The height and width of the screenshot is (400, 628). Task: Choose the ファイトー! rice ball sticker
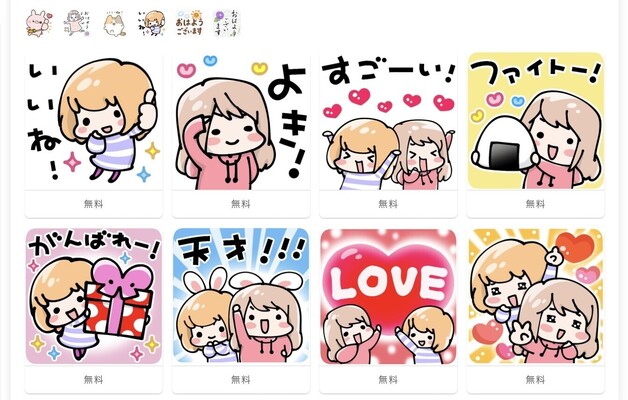pos(535,121)
